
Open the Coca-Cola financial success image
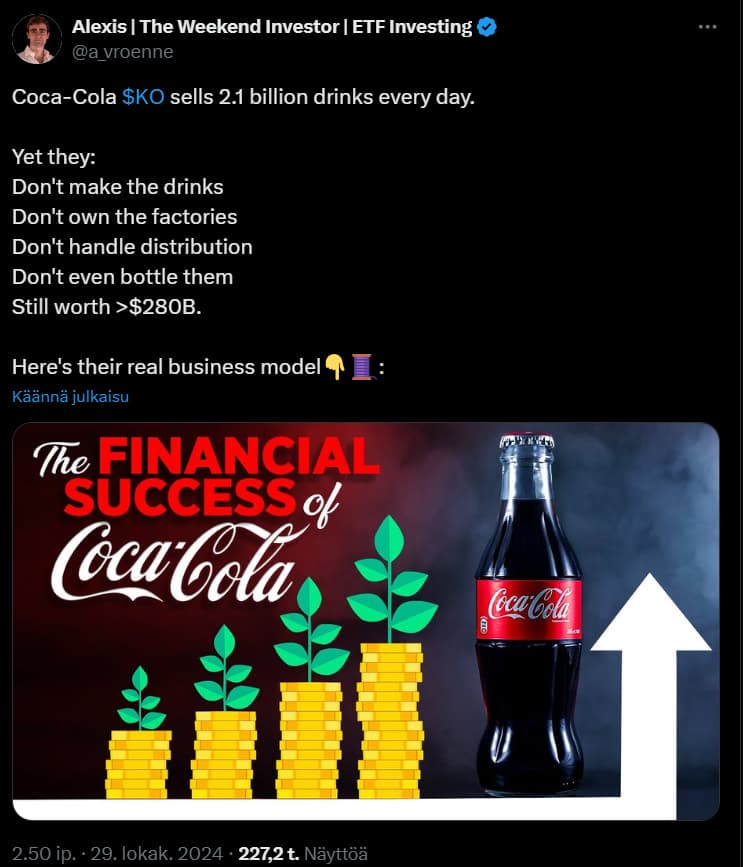(x=366, y=621)
